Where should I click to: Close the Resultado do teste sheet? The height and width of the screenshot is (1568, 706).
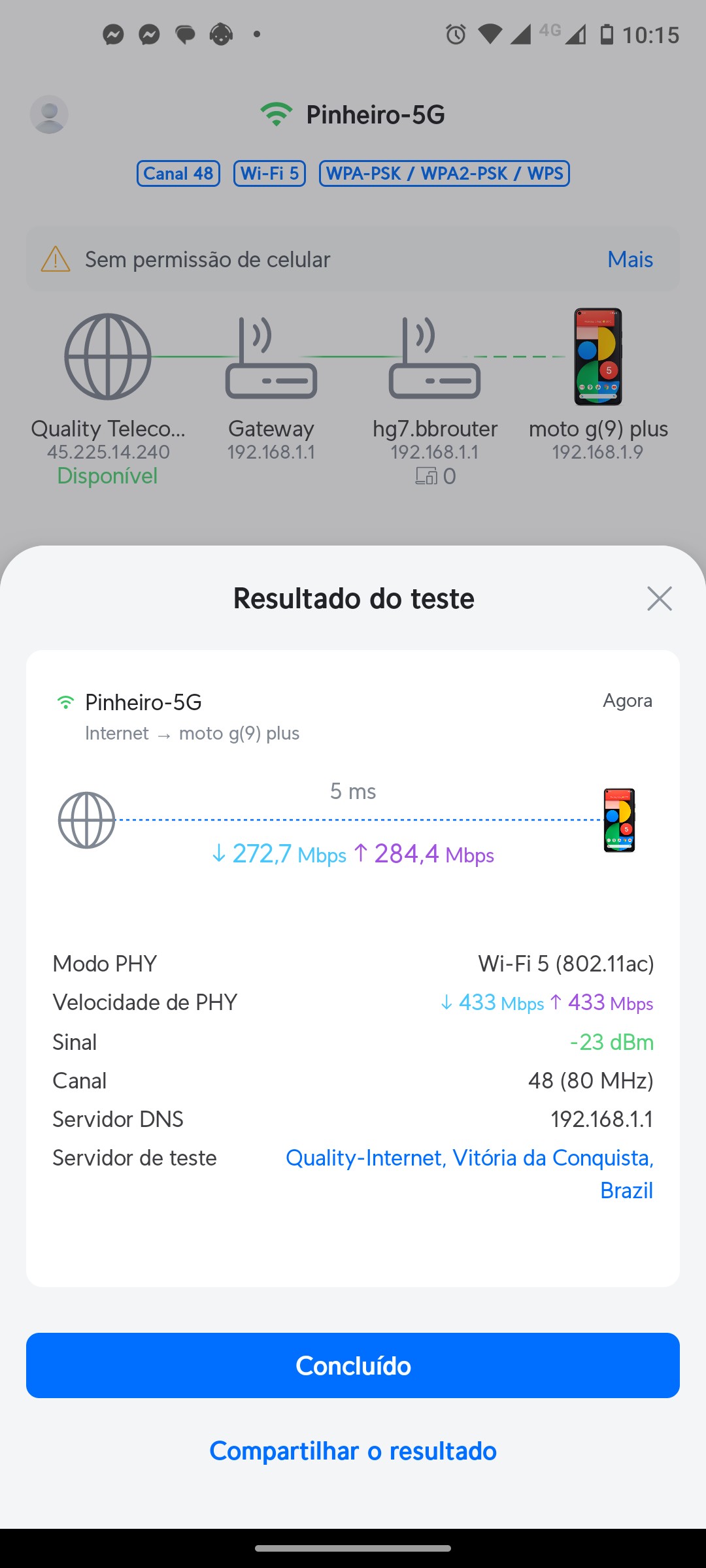[659, 598]
